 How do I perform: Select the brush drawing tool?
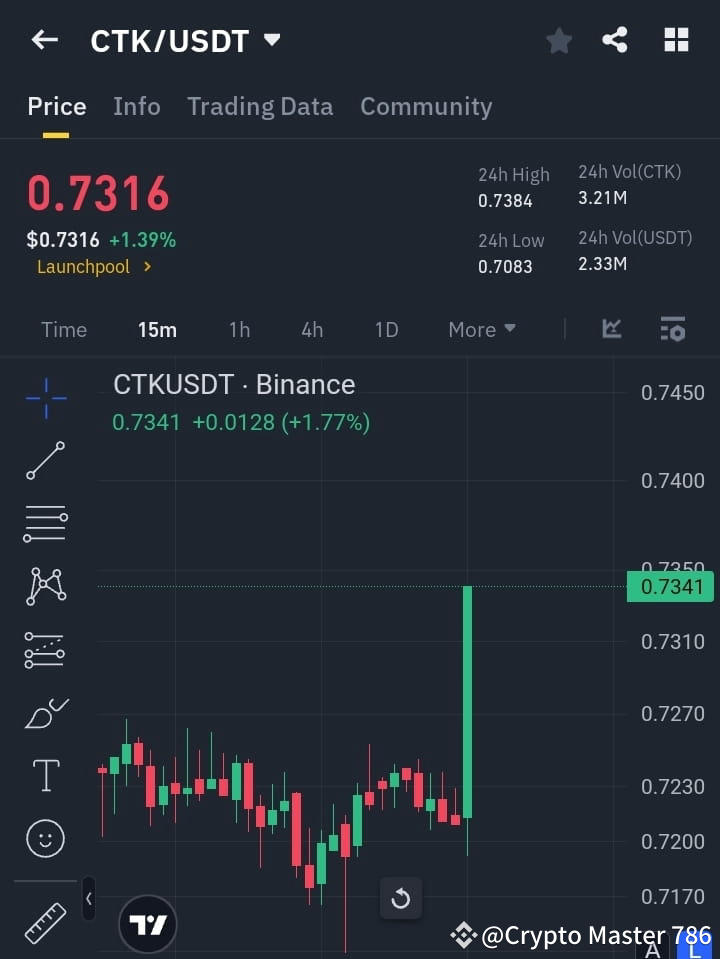point(45,712)
